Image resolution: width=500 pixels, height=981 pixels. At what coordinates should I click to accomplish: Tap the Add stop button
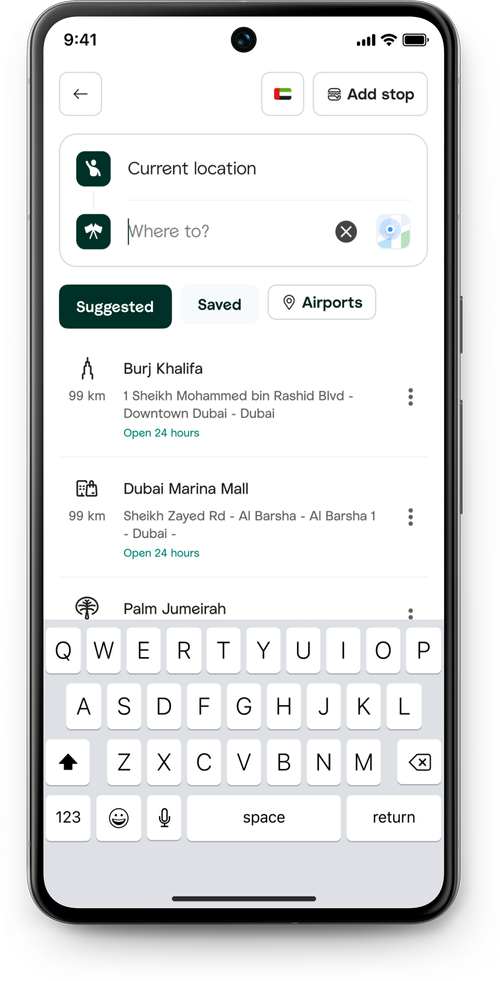click(x=370, y=94)
